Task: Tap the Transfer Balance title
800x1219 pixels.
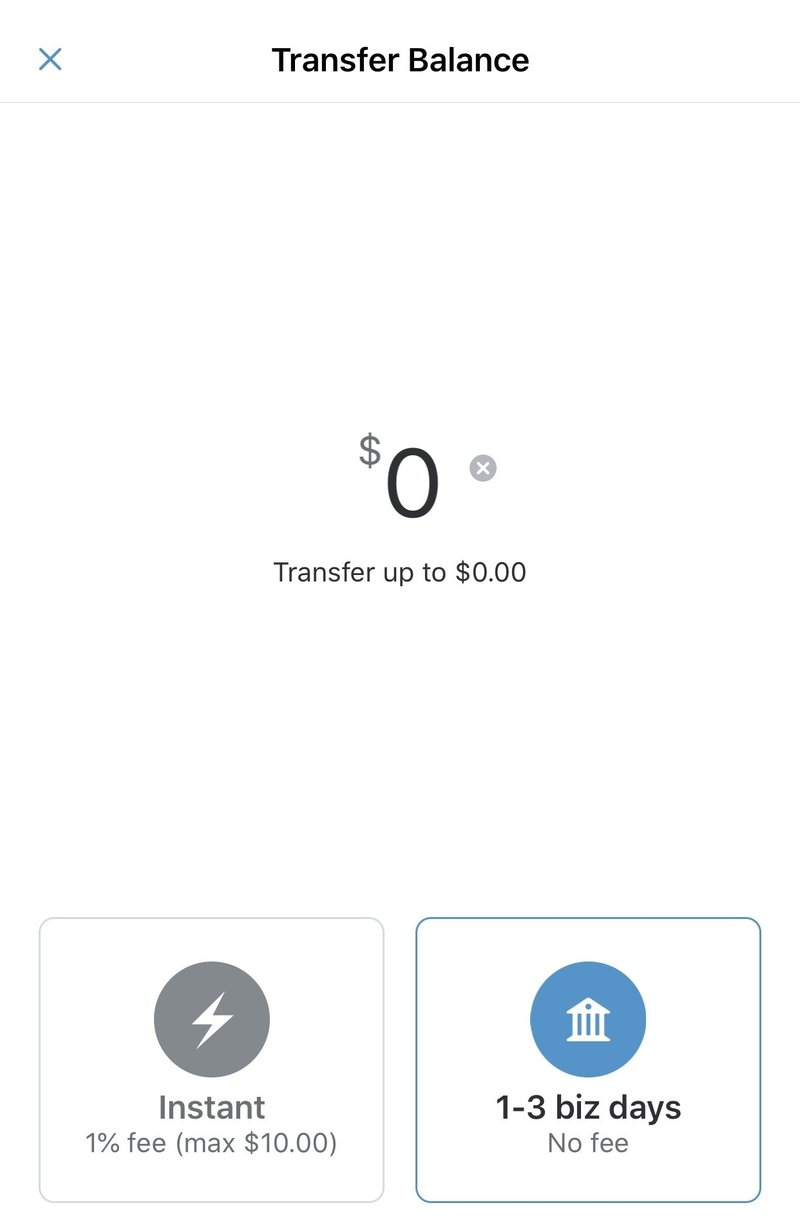Action: tap(399, 60)
